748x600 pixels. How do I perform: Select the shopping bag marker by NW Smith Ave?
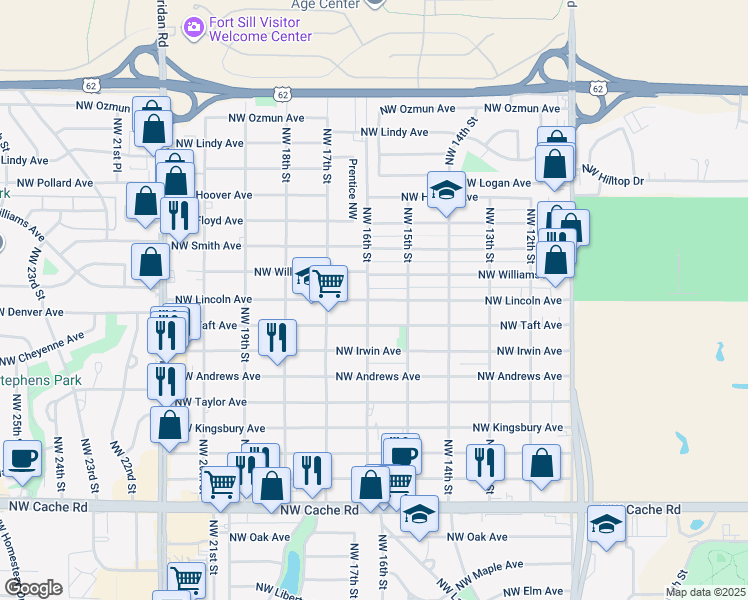pos(150,262)
